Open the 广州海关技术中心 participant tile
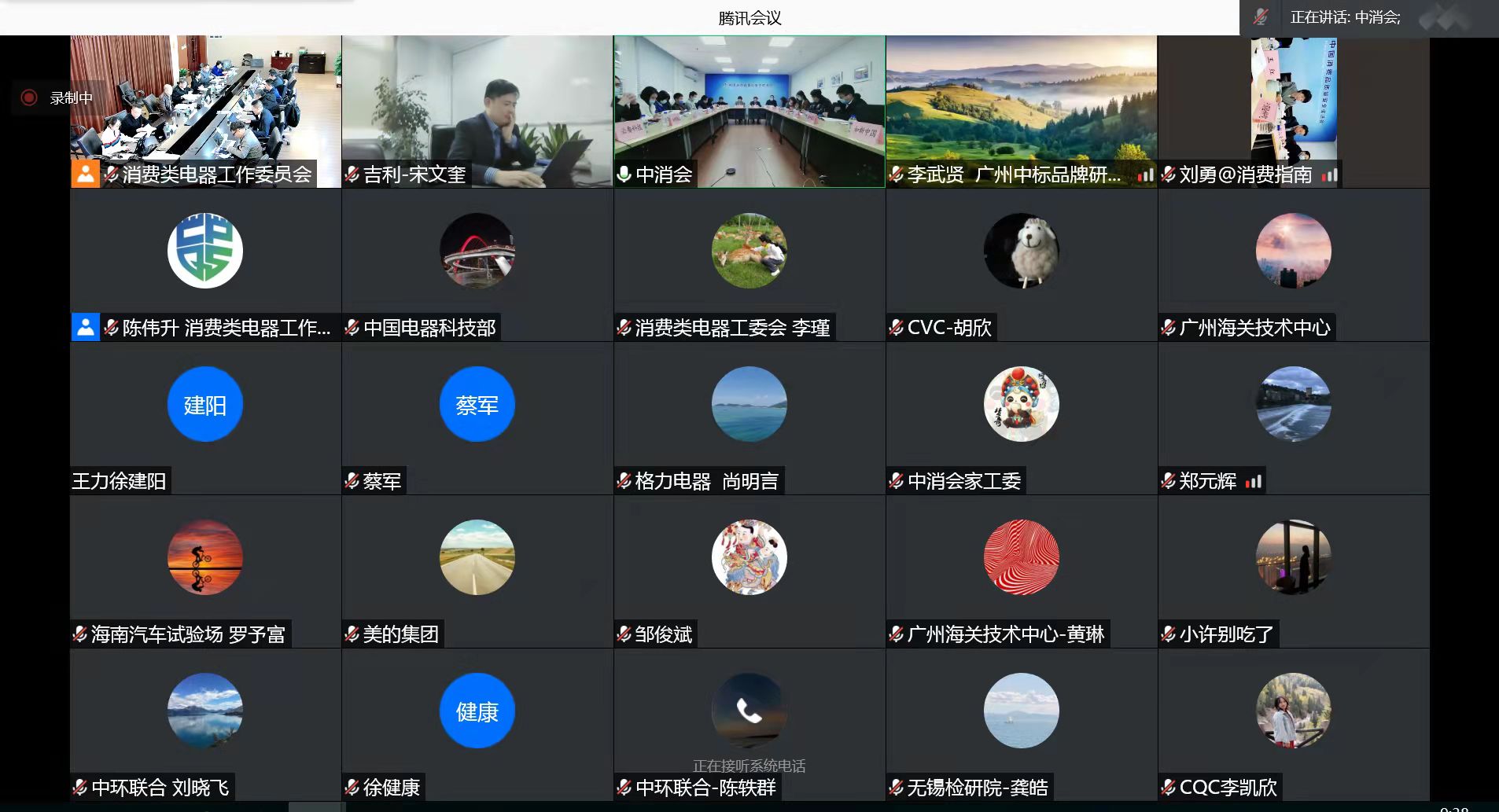The height and width of the screenshot is (812, 1499). [x=1294, y=265]
